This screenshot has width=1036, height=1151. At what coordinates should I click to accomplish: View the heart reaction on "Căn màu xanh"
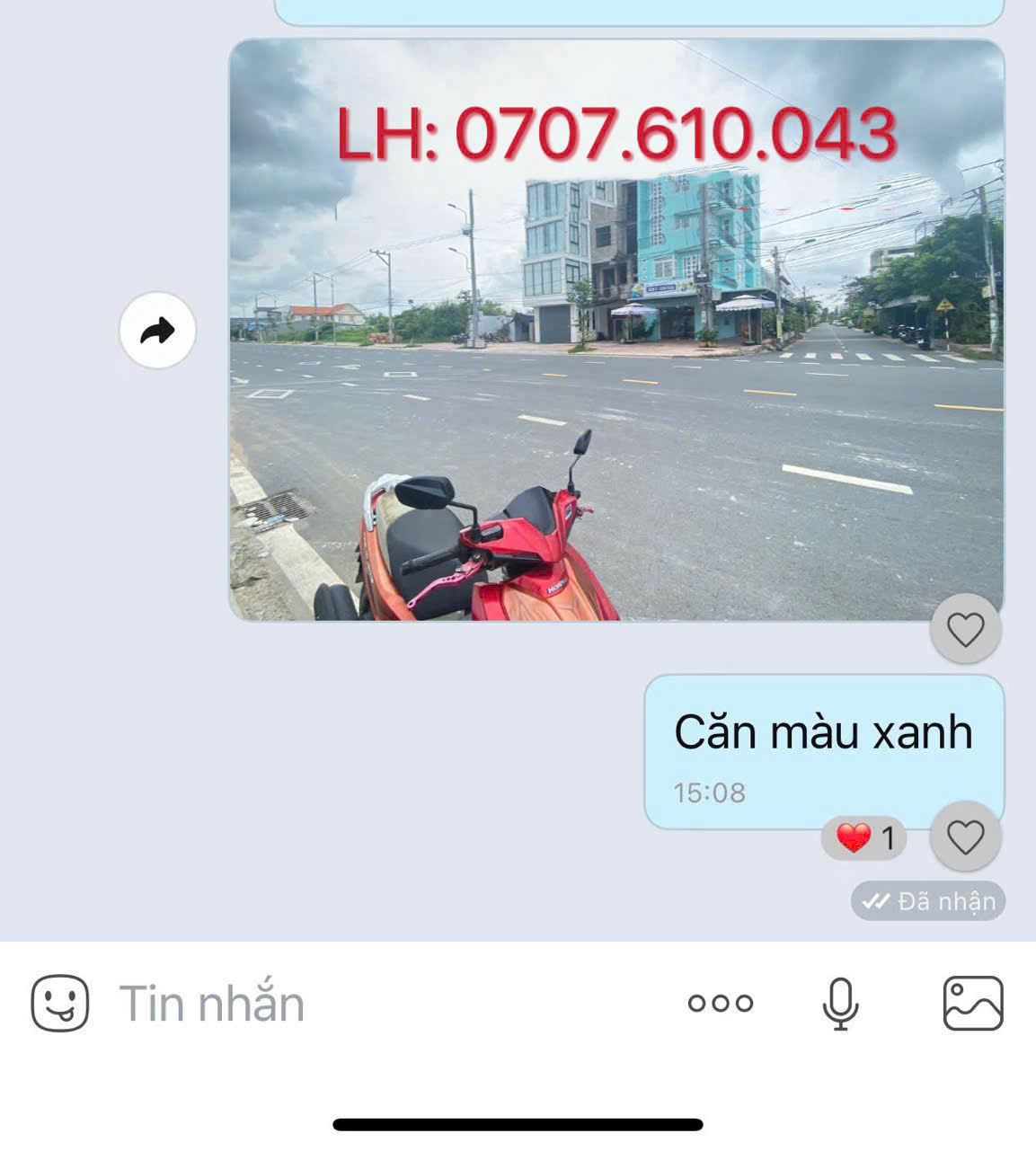(x=864, y=837)
